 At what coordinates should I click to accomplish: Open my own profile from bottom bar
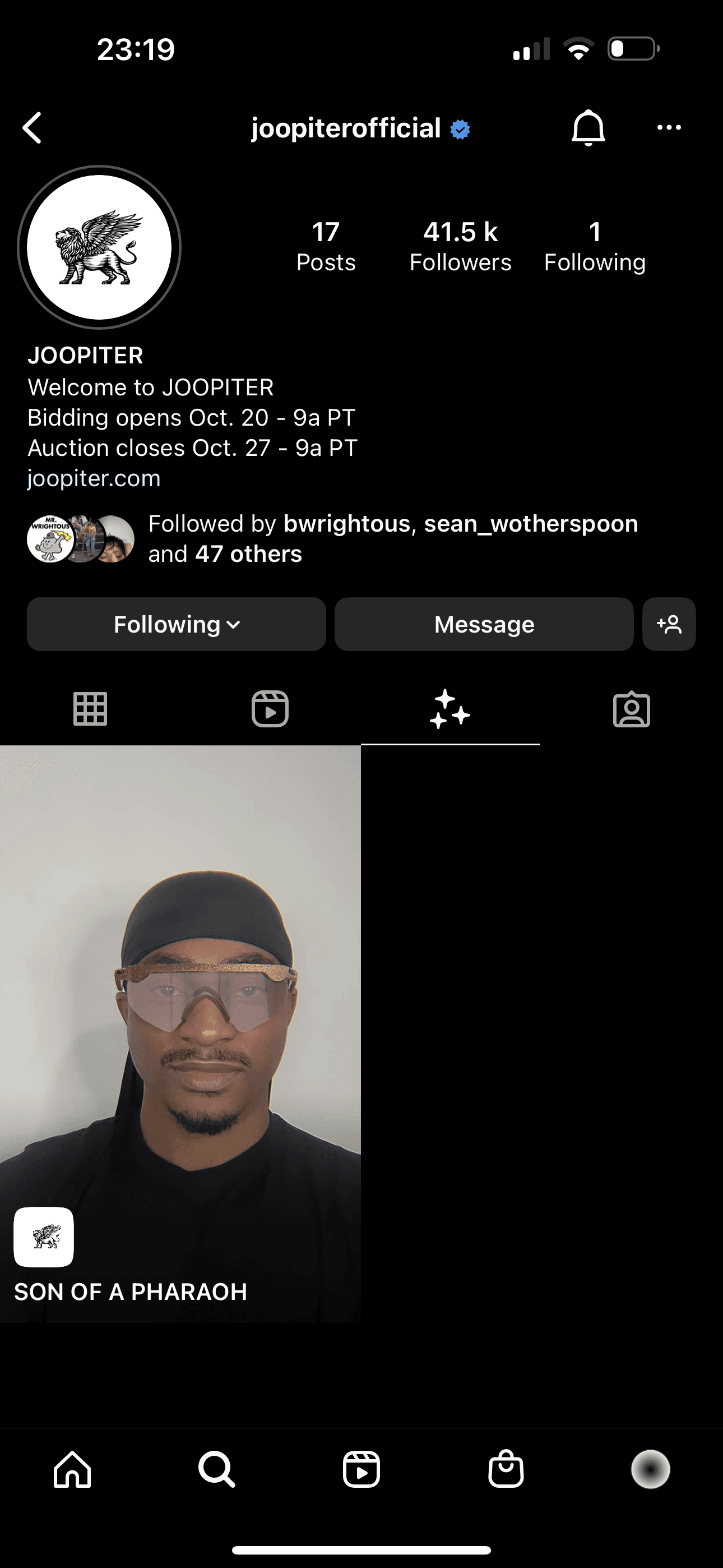650,1469
